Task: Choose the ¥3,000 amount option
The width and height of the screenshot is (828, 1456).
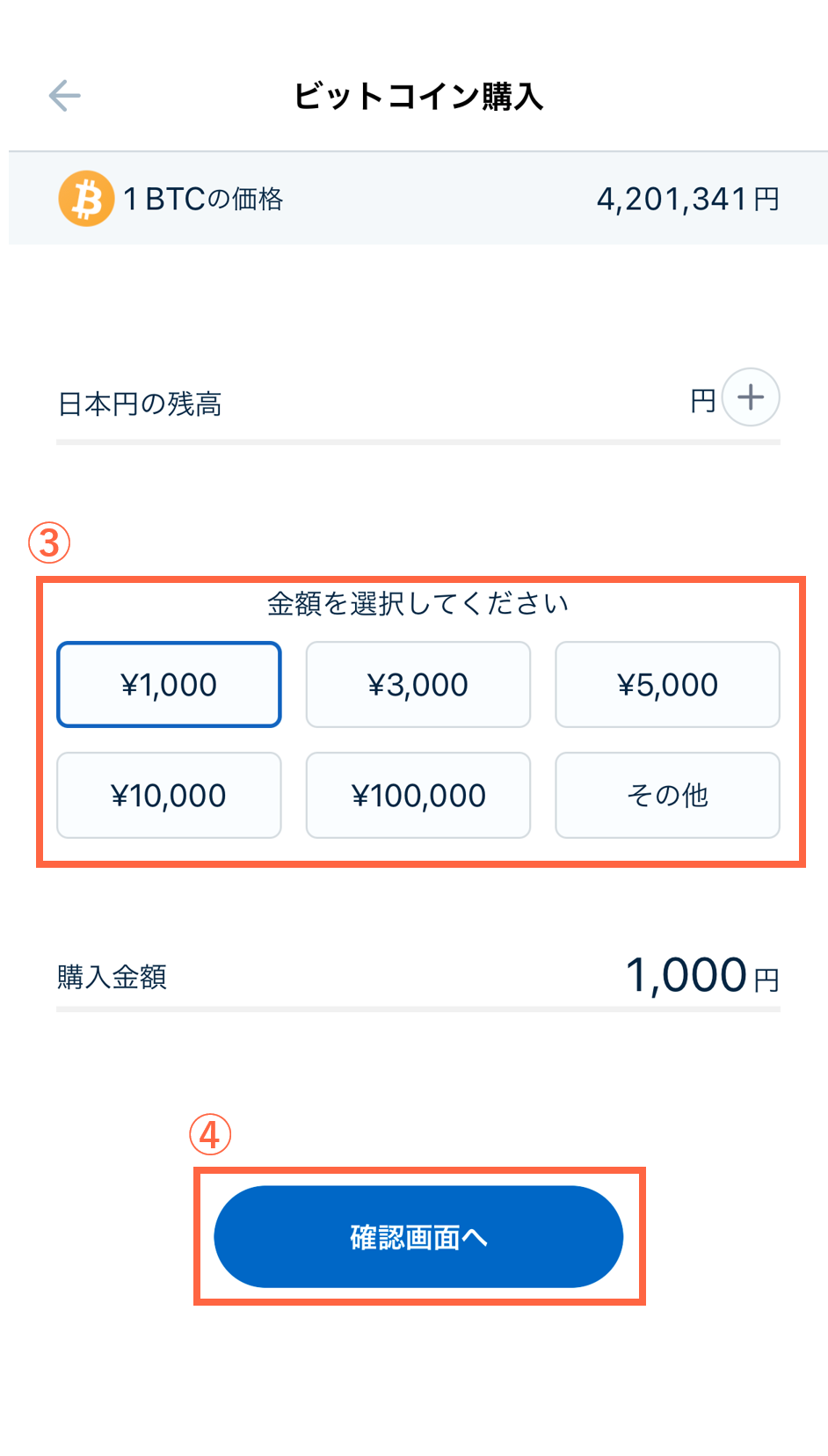Action: point(418,685)
